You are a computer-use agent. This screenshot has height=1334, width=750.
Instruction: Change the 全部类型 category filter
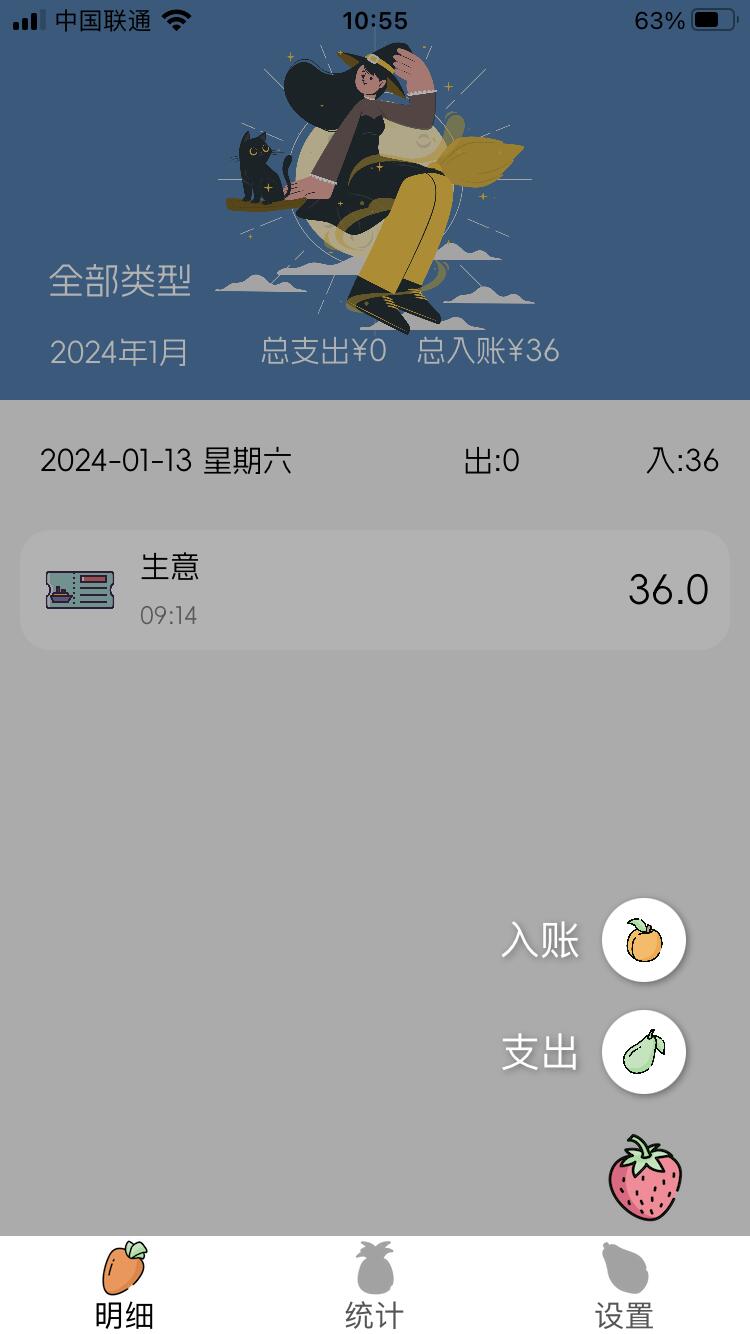click(120, 281)
